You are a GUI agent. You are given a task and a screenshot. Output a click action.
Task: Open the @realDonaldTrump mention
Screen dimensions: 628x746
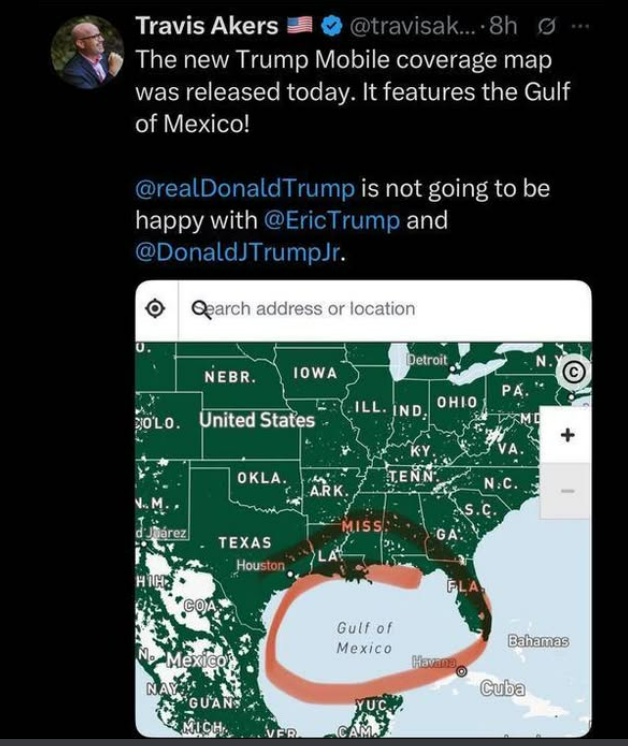[244, 188]
